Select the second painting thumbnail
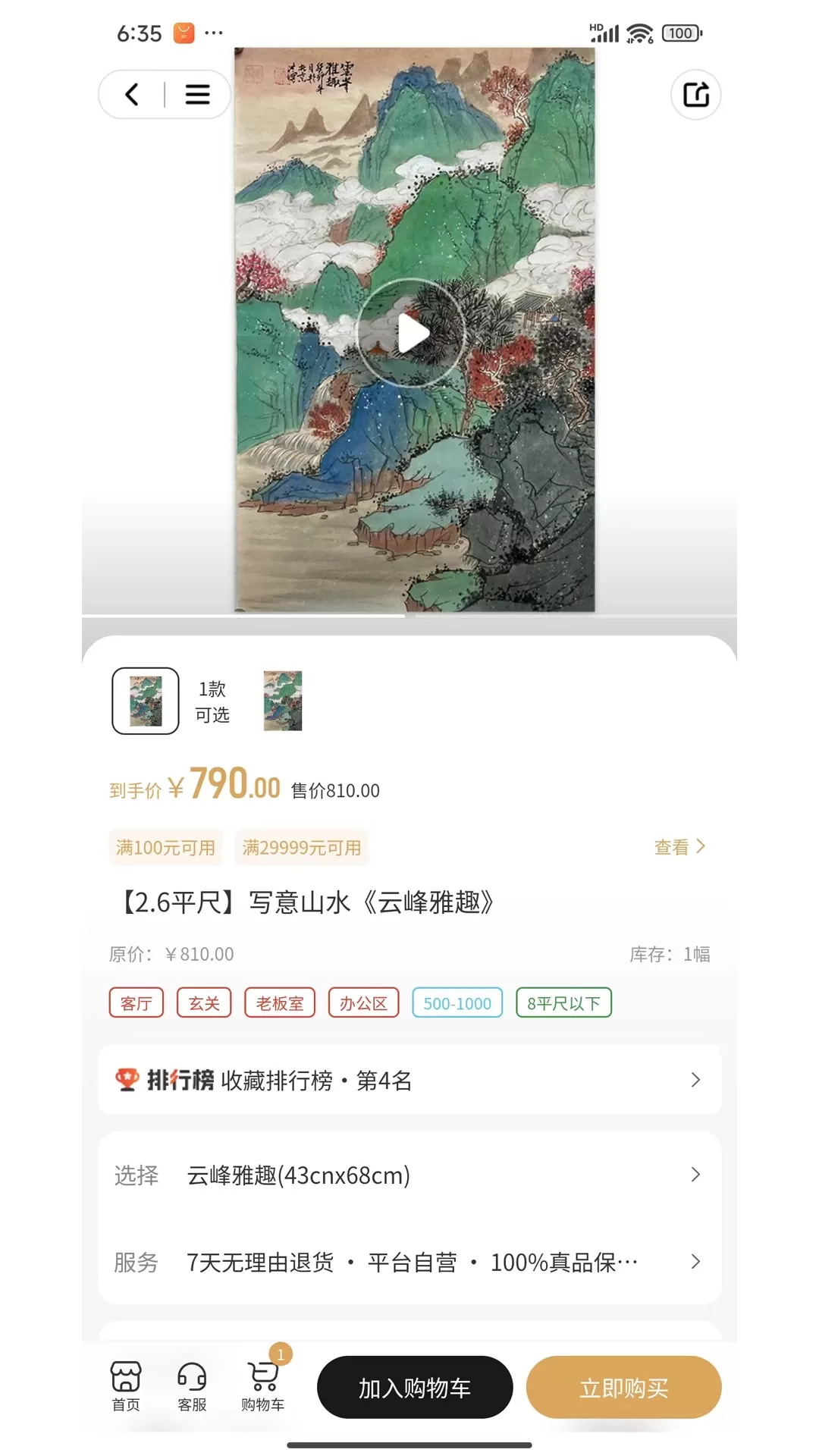The image size is (819, 1456). [x=283, y=701]
